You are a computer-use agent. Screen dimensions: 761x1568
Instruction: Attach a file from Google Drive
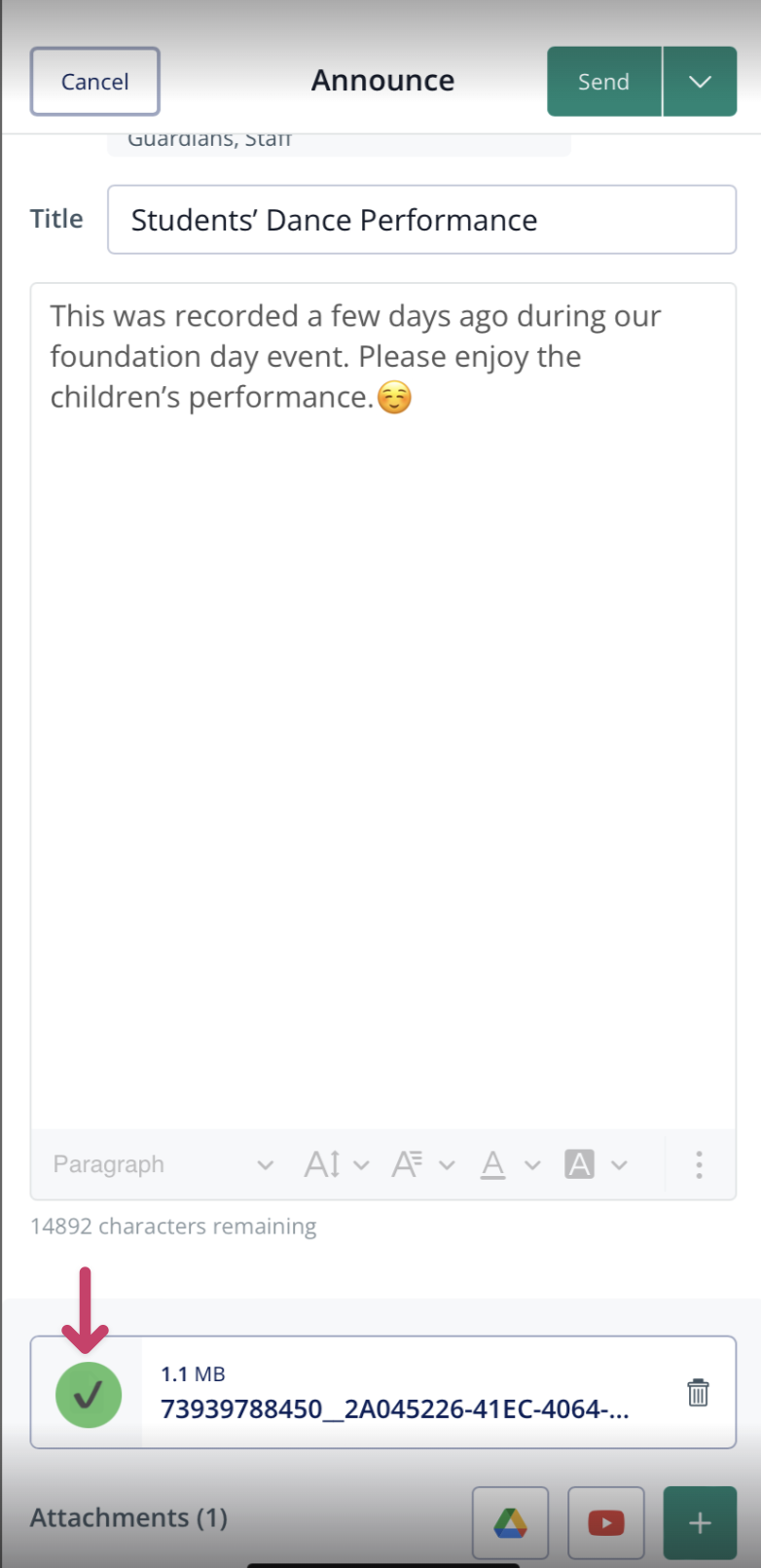coord(510,1523)
